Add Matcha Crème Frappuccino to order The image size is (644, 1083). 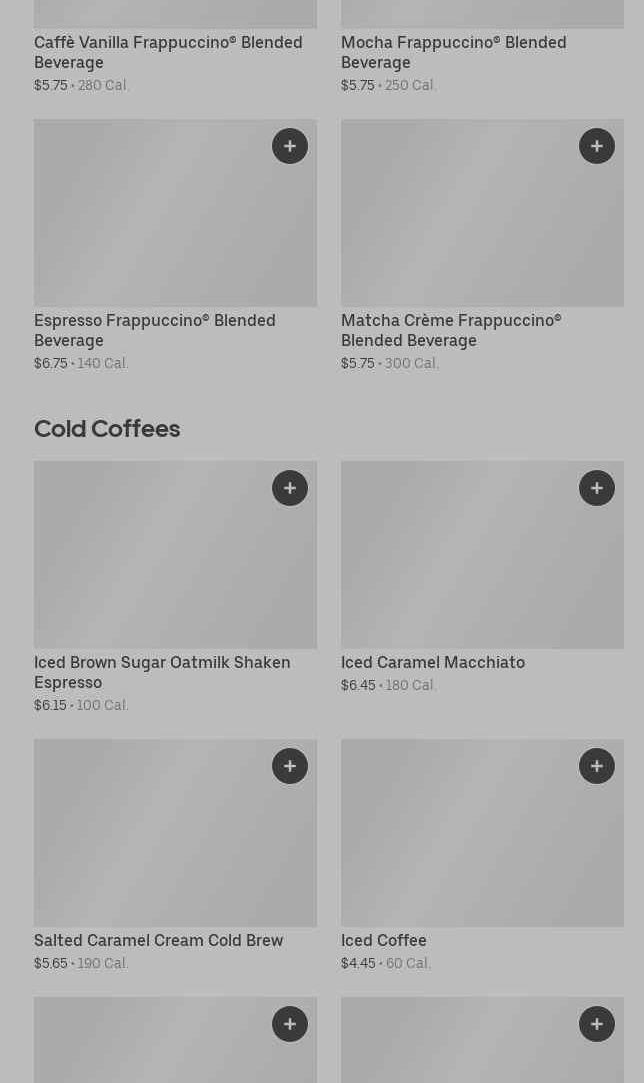point(597,146)
